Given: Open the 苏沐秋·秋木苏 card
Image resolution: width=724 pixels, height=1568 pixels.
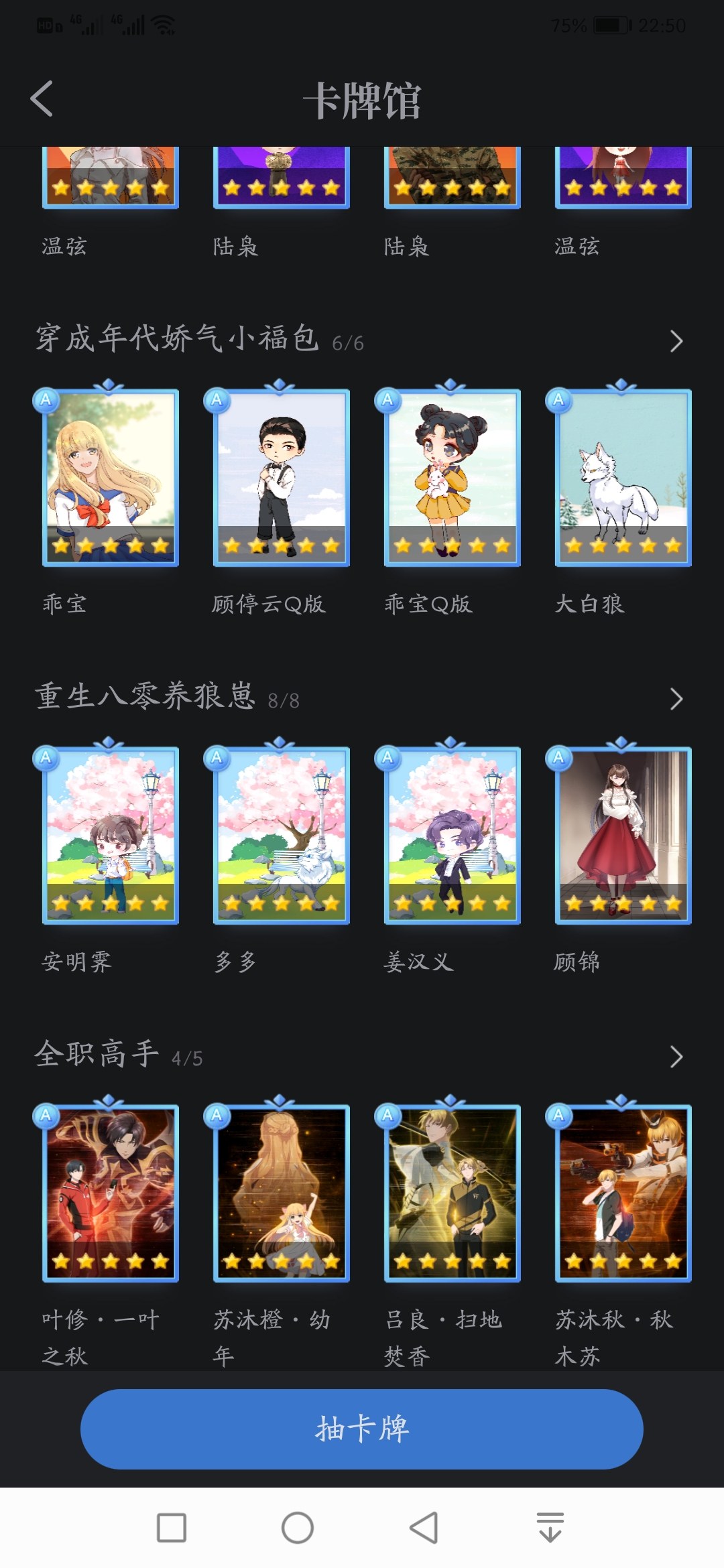Looking at the screenshot, I should (x=623, y=1193).
